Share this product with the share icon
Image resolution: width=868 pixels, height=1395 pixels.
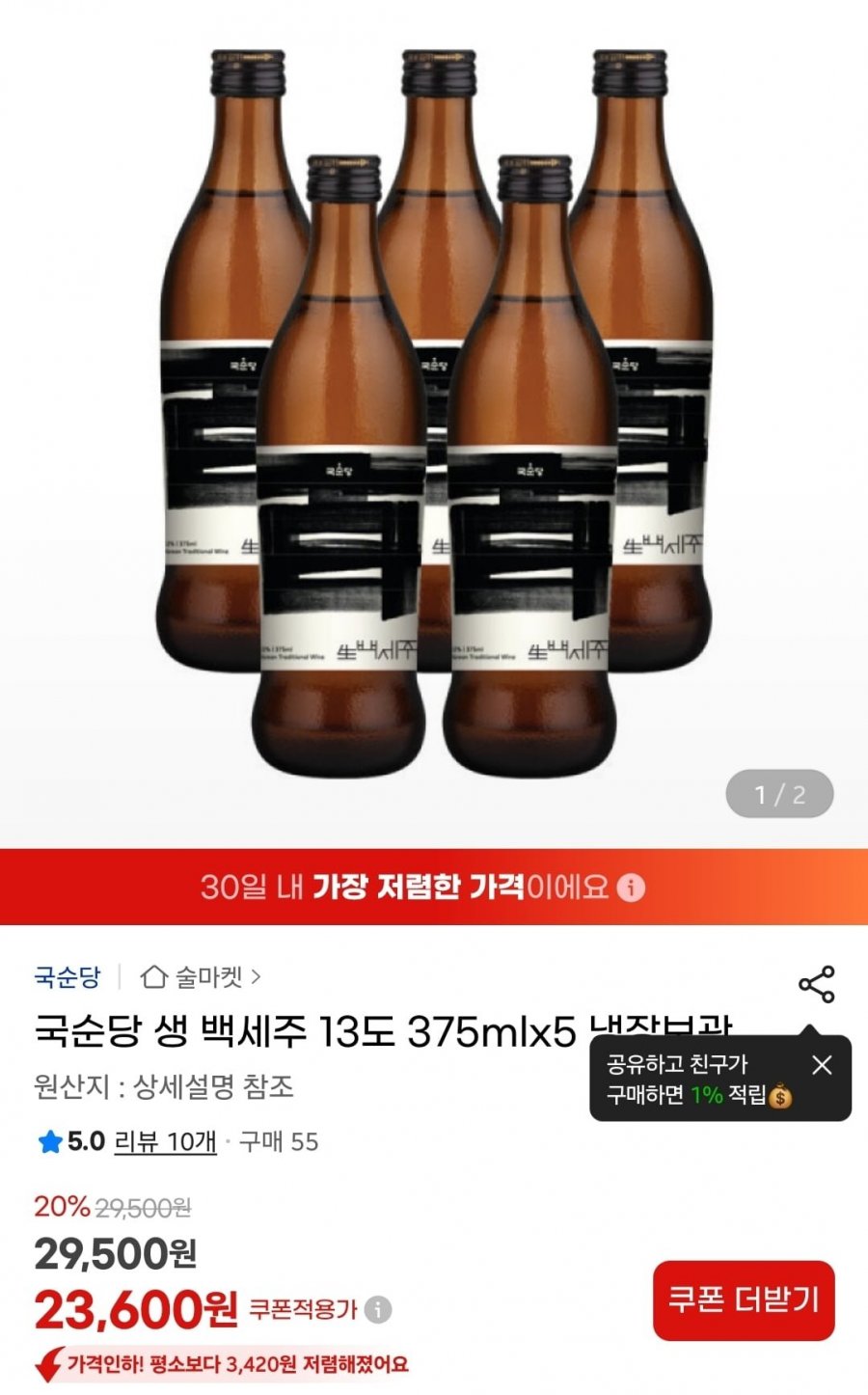[x=816, y=985]
